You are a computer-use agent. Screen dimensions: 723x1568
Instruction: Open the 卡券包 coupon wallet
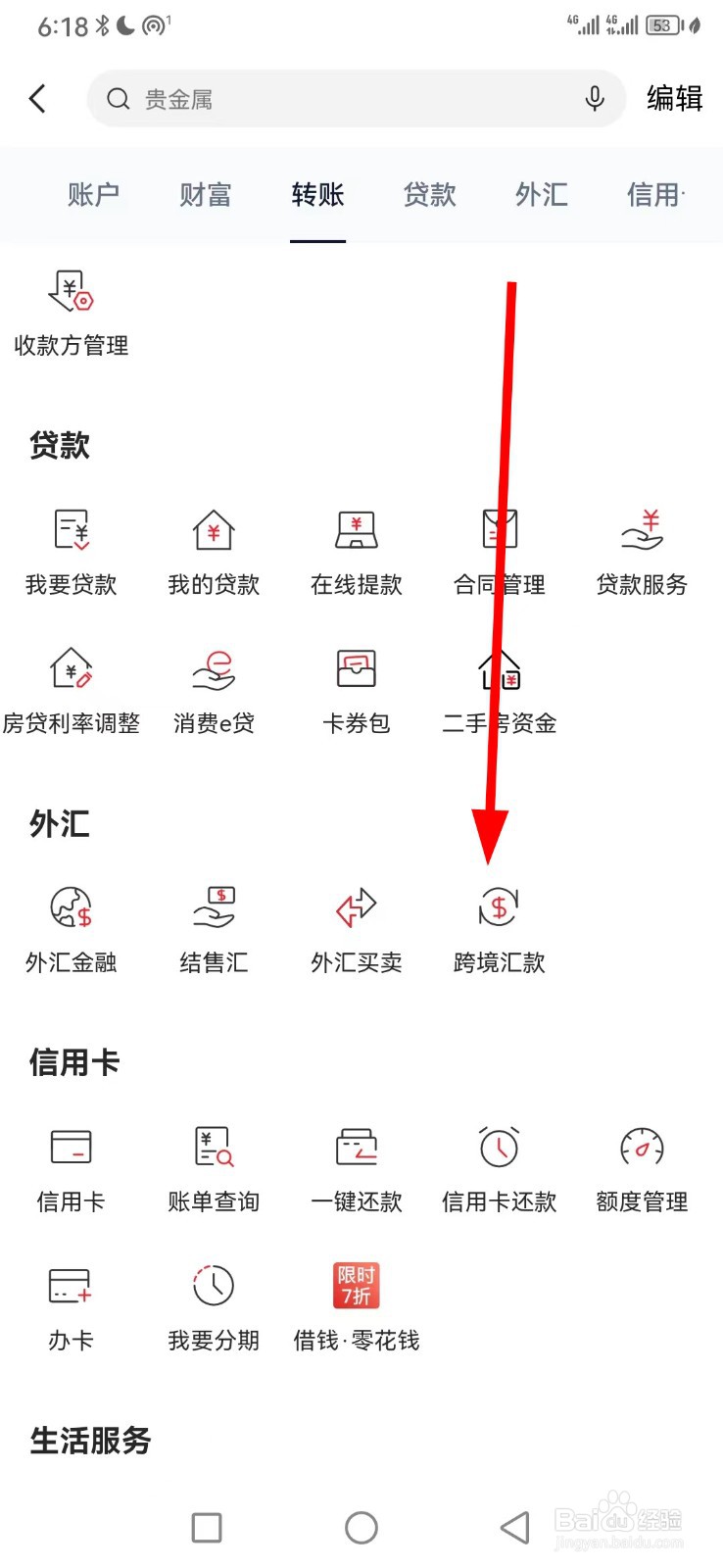click(356, 686)
